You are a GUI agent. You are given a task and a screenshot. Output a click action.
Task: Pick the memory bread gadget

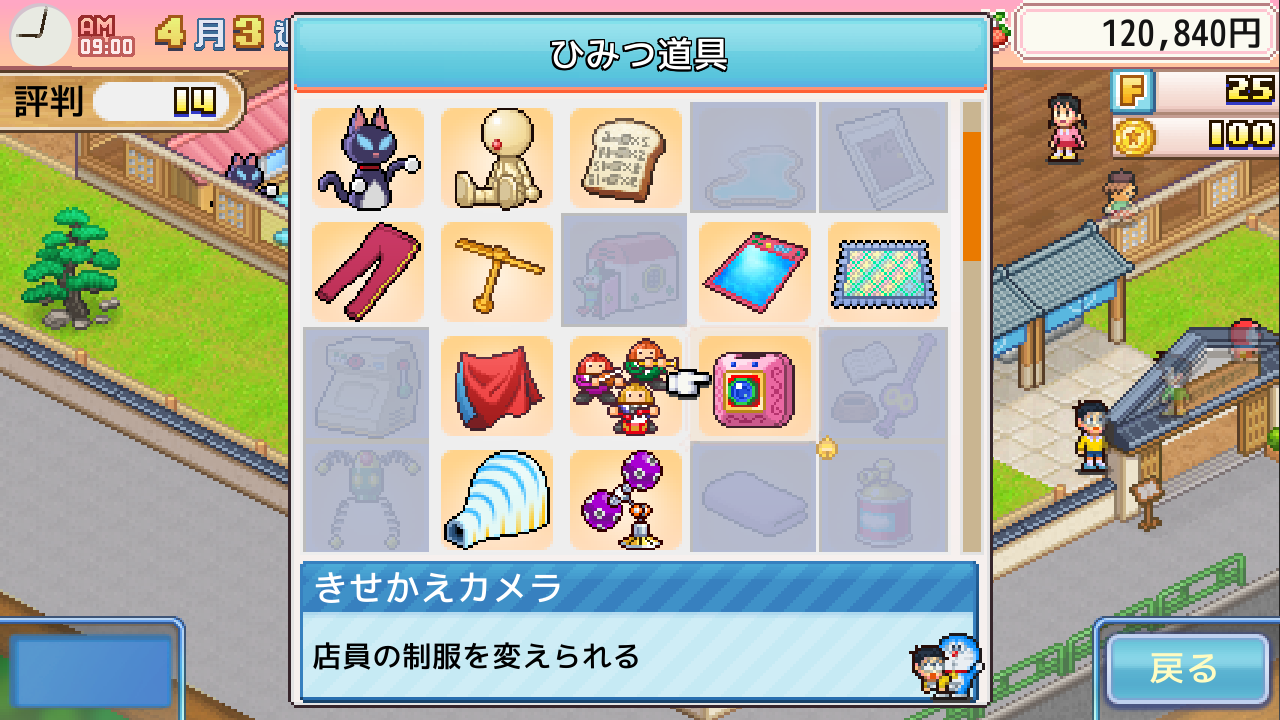tap(626, 158)
